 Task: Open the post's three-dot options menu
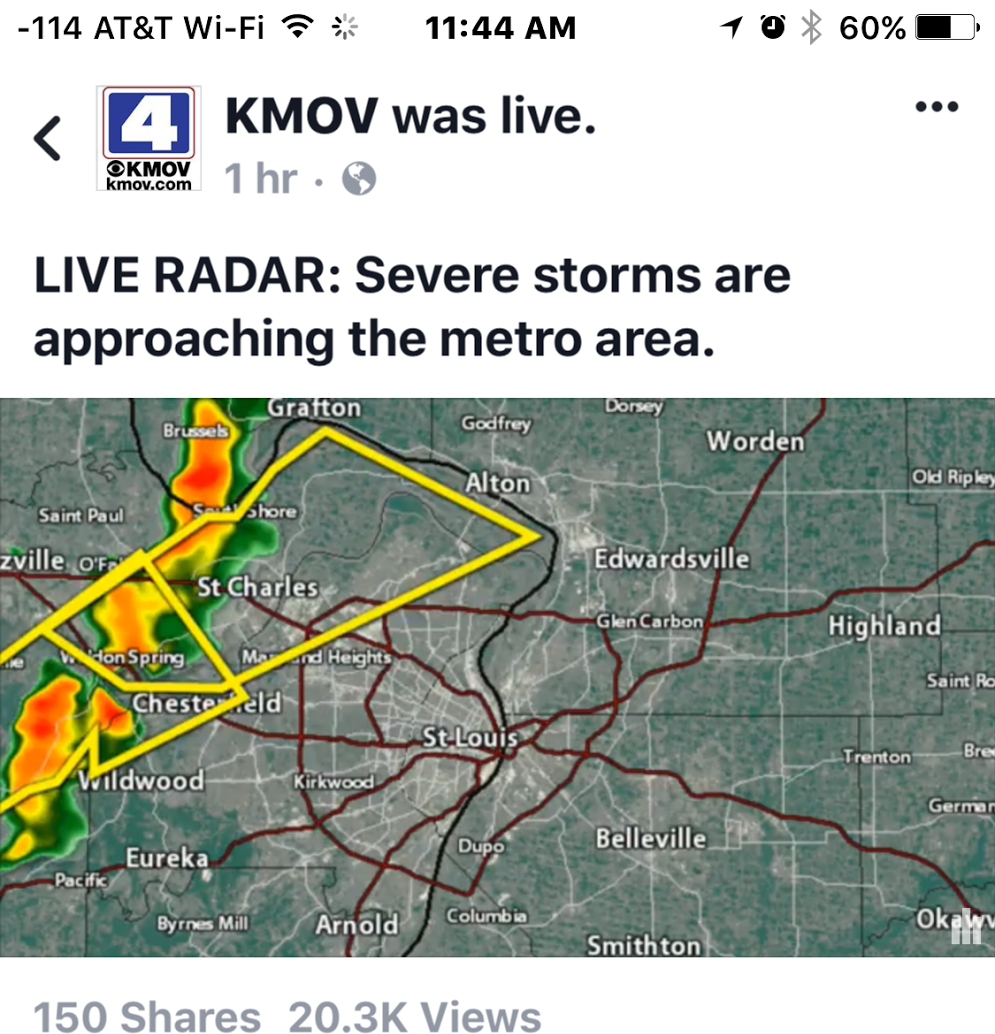[937, 107]
